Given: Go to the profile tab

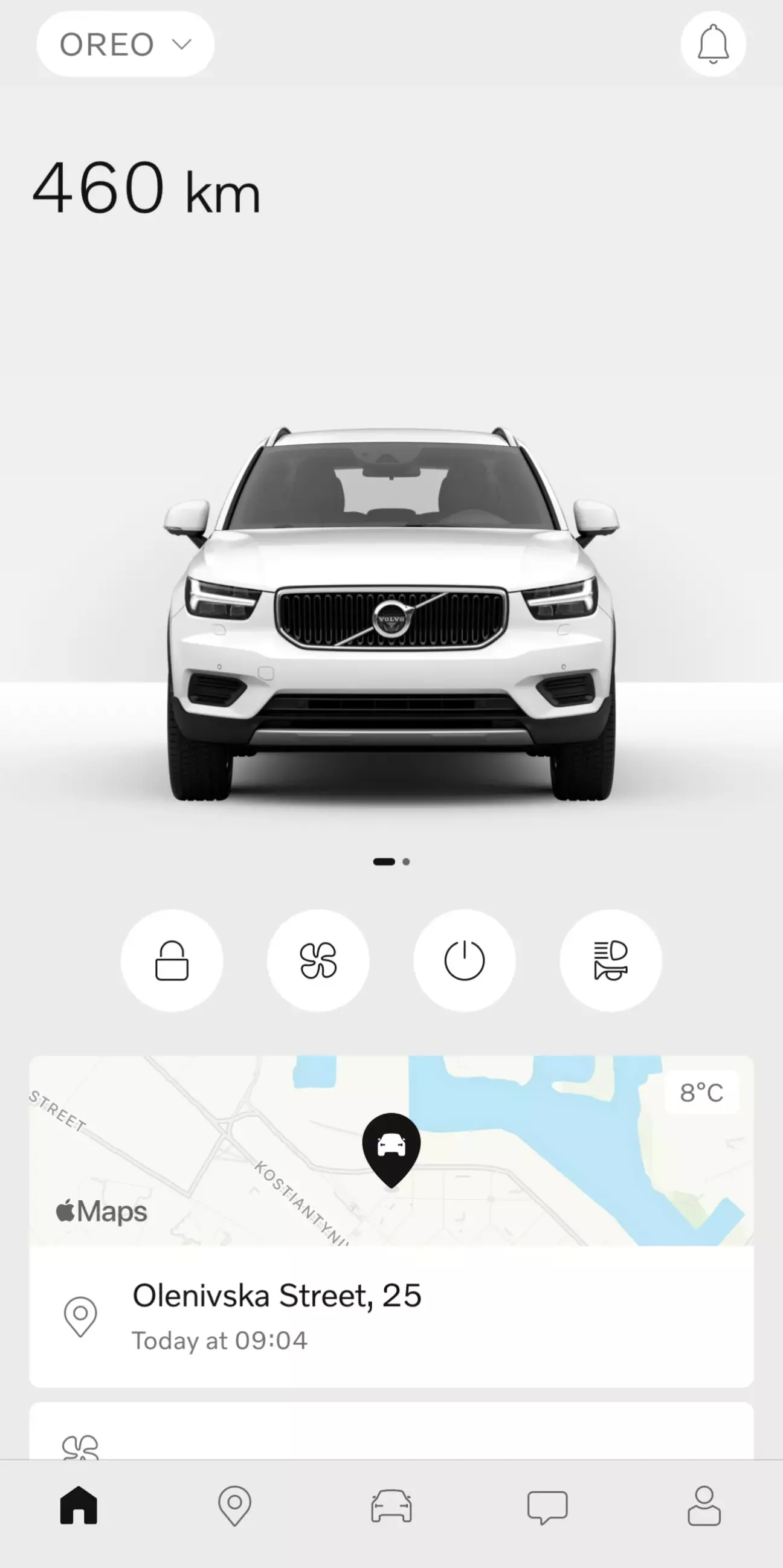Looking at the screenshot, I should [x=704, y=1505].
